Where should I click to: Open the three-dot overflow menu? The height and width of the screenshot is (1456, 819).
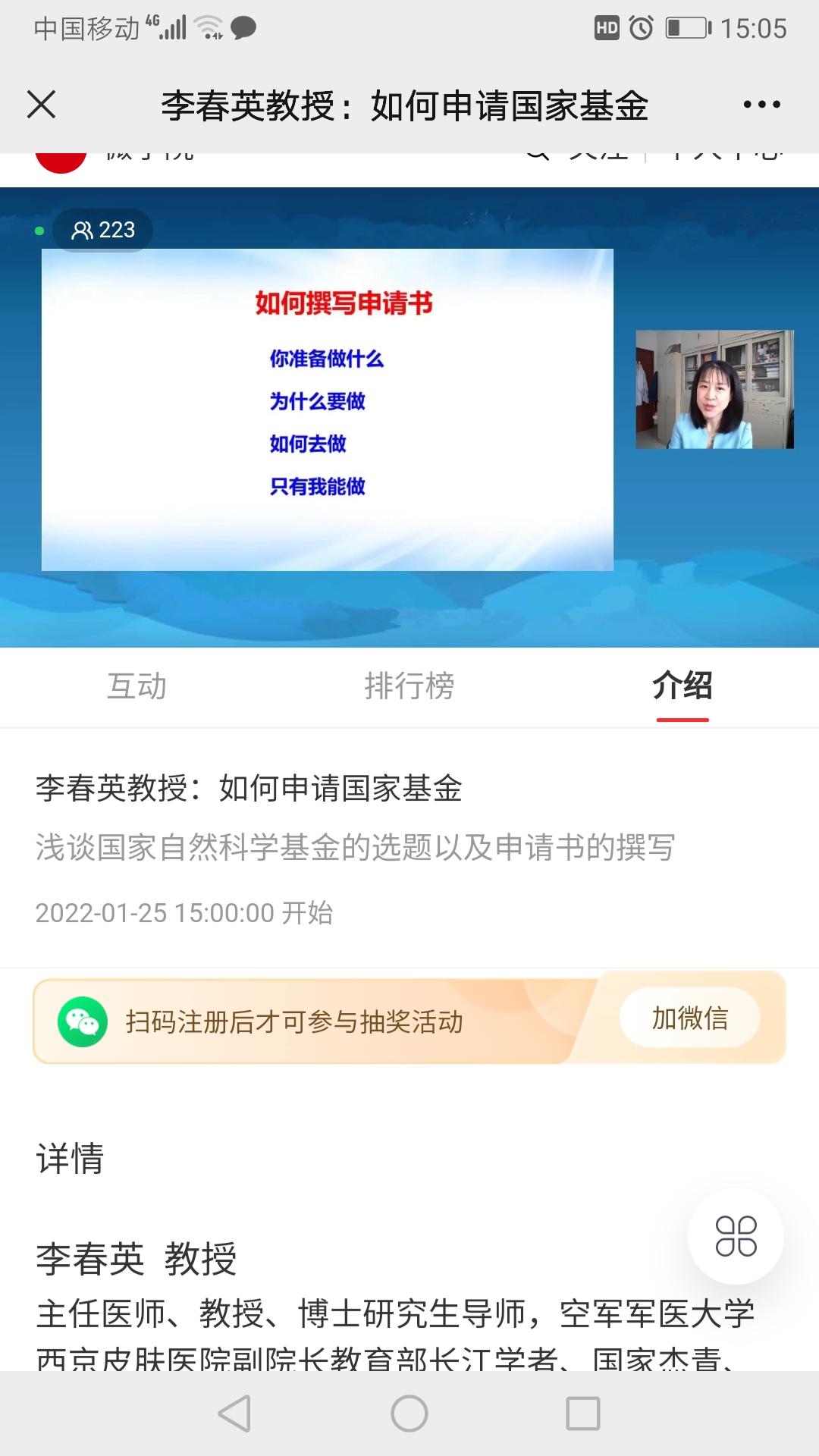point(761,105)
